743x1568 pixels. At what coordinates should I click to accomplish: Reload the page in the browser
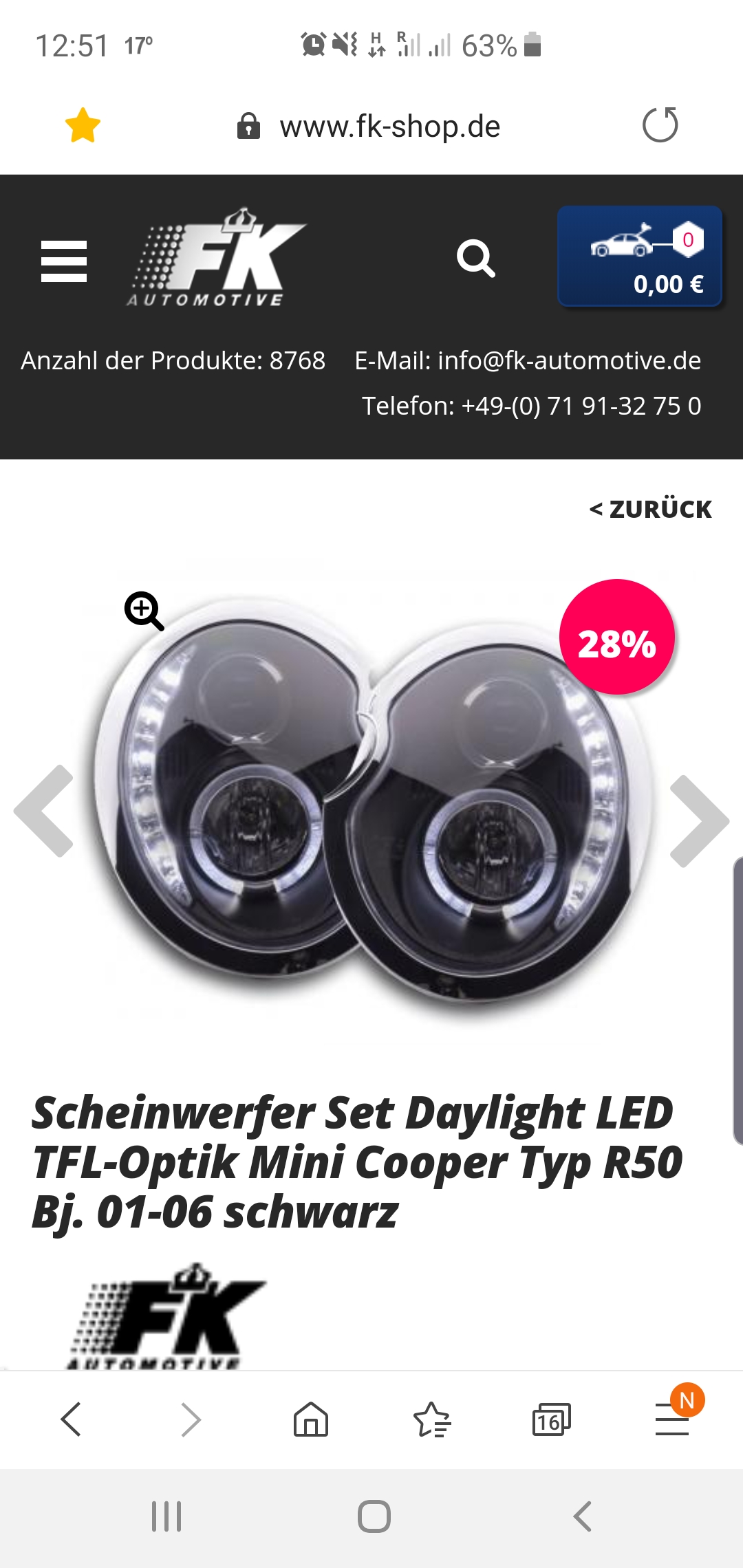pos(660,125)
